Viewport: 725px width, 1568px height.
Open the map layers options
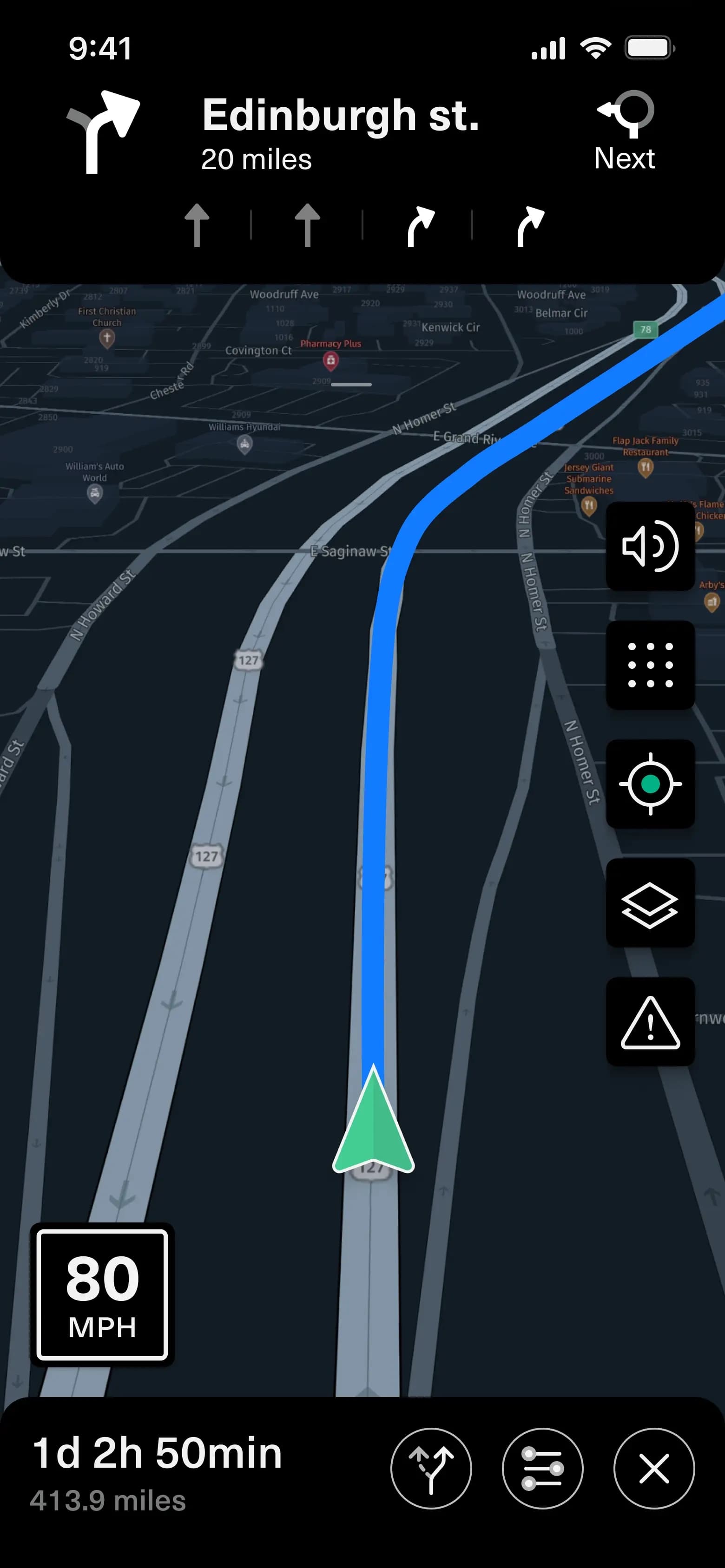click(649, 903)
